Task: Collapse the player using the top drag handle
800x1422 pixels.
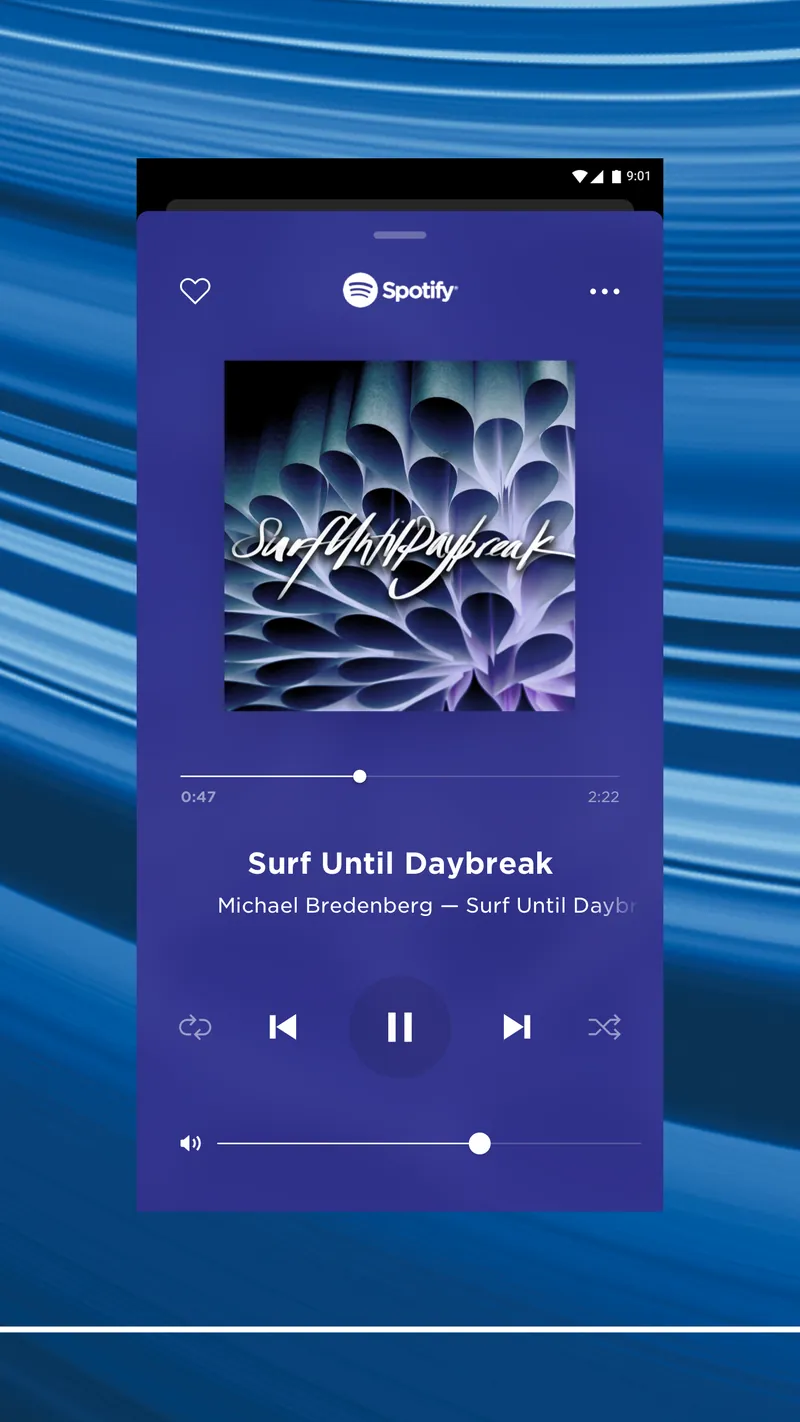Action: tap(399, 234)
